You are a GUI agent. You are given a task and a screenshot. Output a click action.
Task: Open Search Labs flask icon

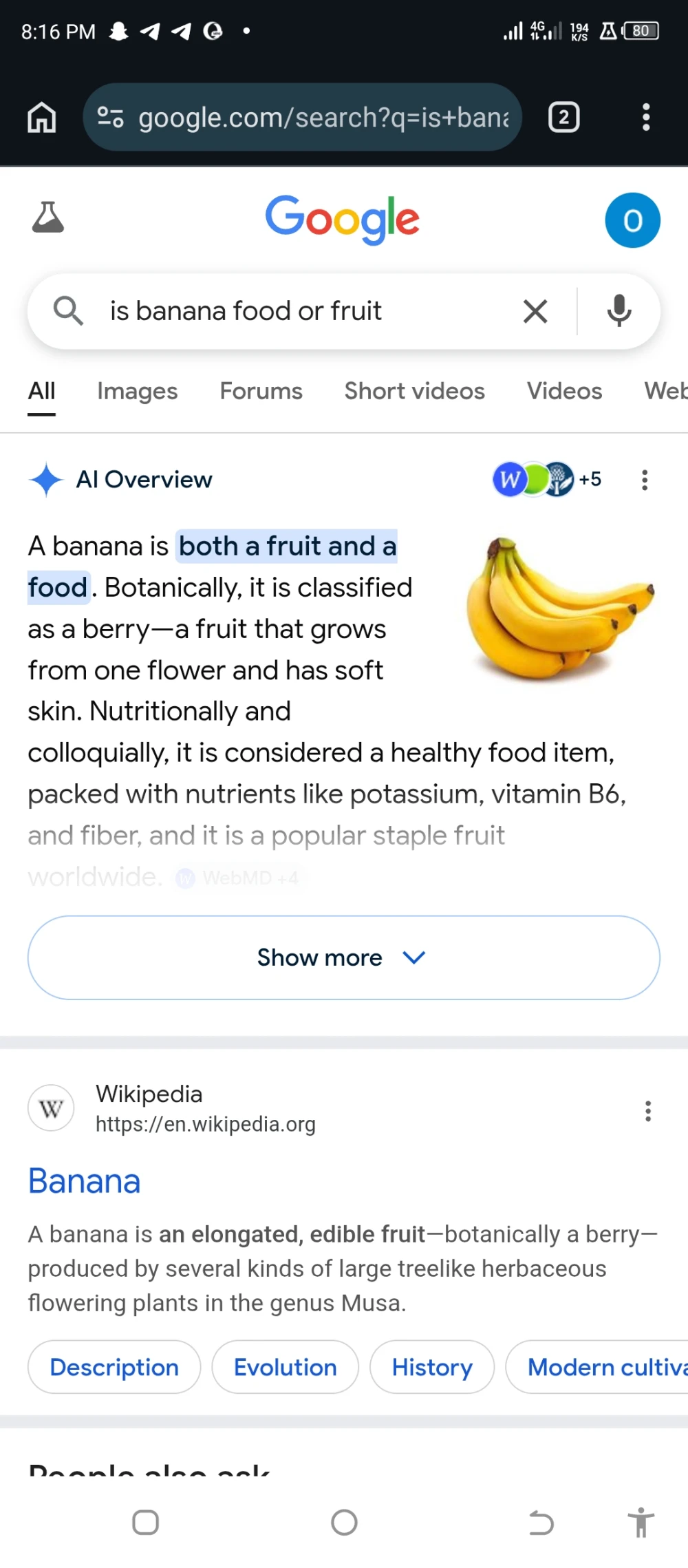[x=48, y=218]
